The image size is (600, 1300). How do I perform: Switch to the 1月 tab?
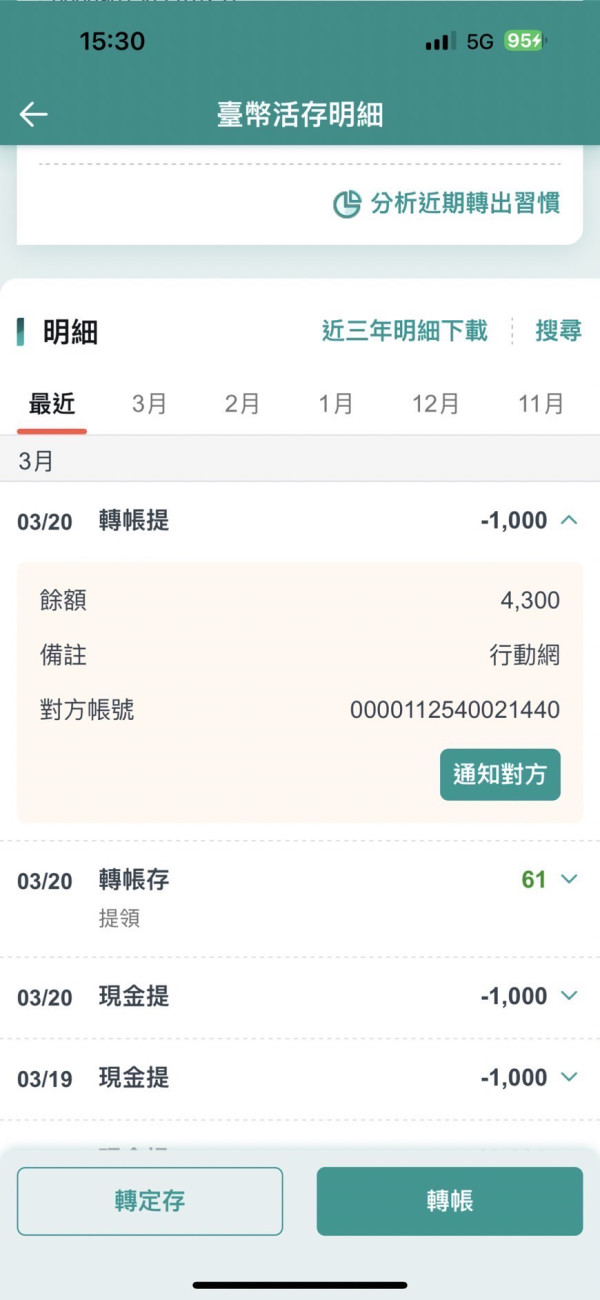click(x=336, y=404)
